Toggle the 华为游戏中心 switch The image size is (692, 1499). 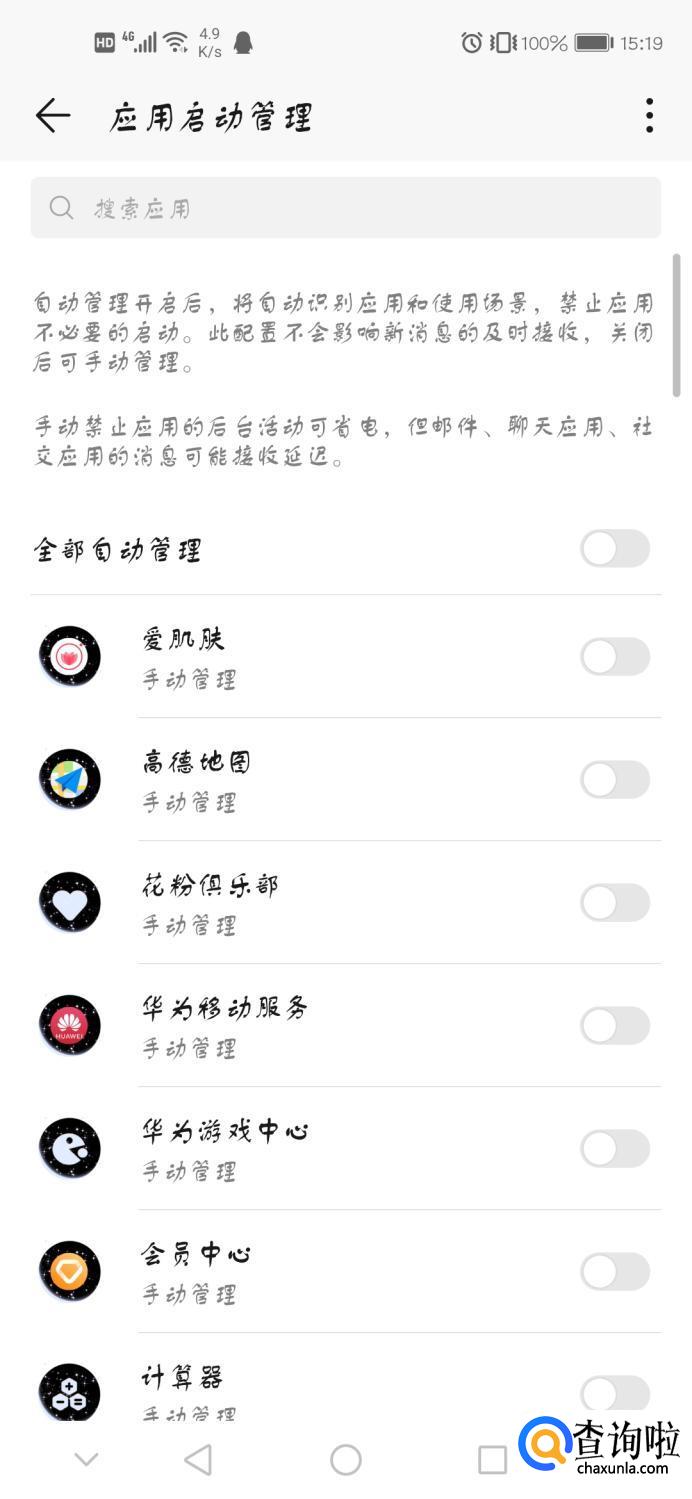click(x=614, y=1149)
